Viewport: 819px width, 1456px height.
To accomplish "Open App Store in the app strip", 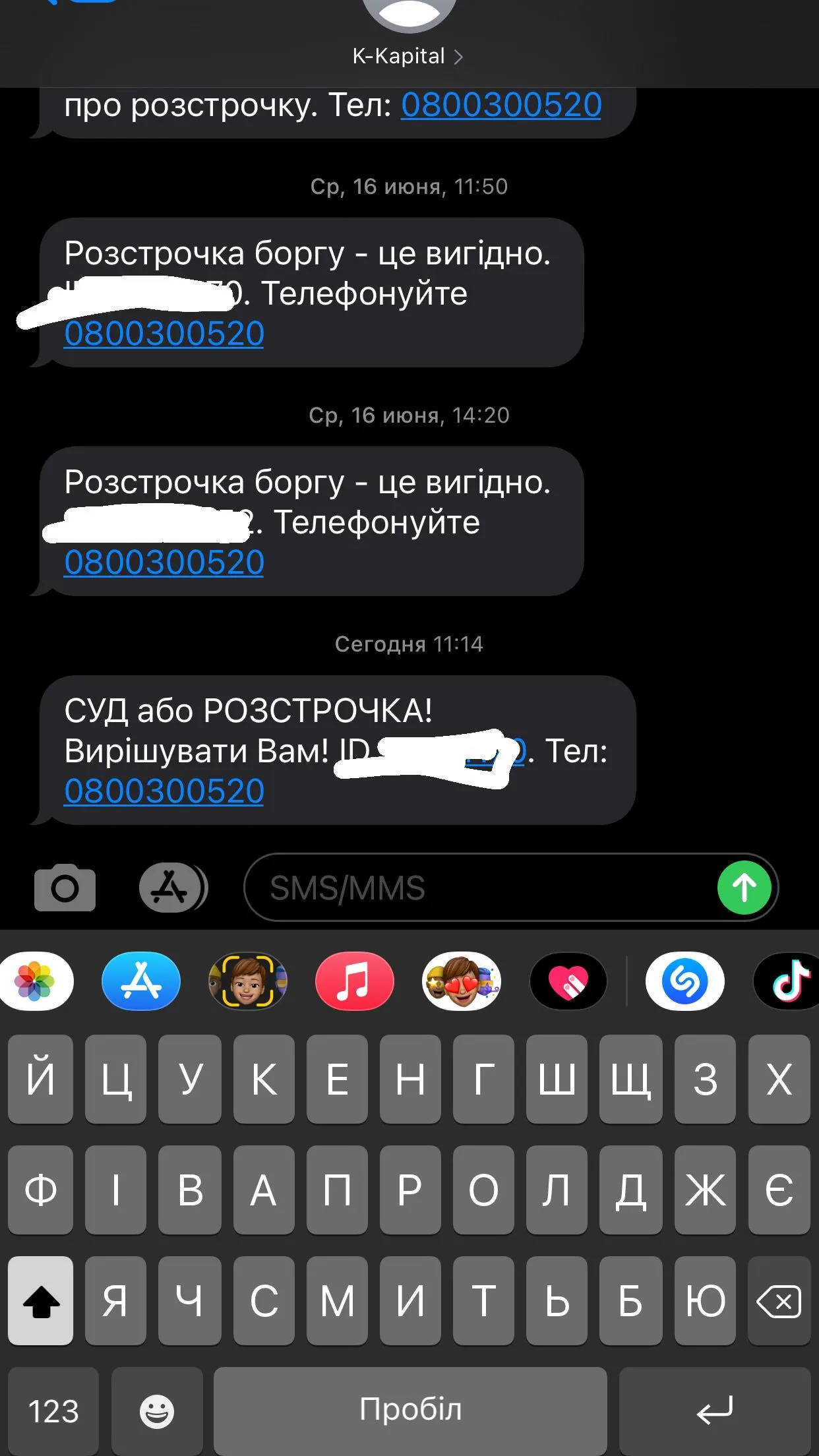I will click(141, 981).
